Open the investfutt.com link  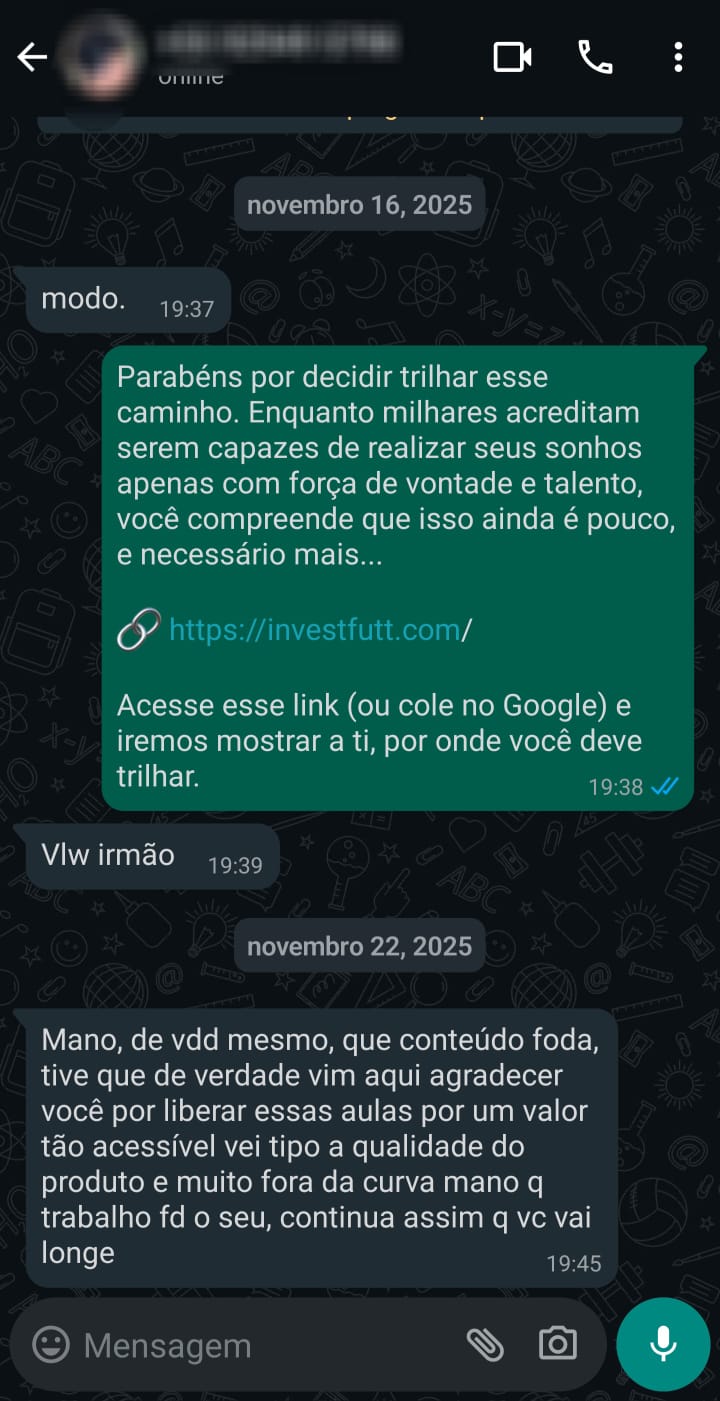(314, 630)
